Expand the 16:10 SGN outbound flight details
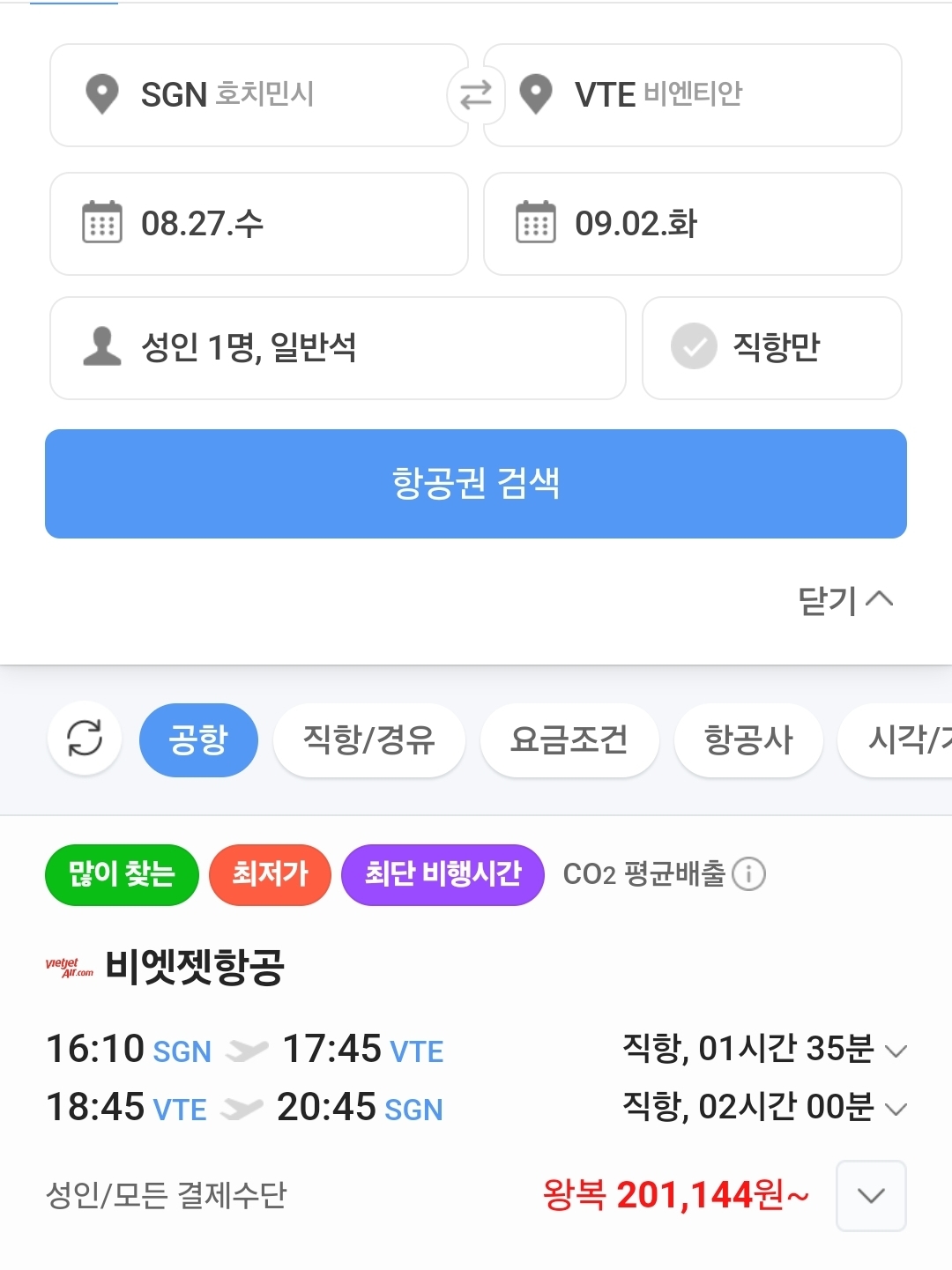 896,1051
